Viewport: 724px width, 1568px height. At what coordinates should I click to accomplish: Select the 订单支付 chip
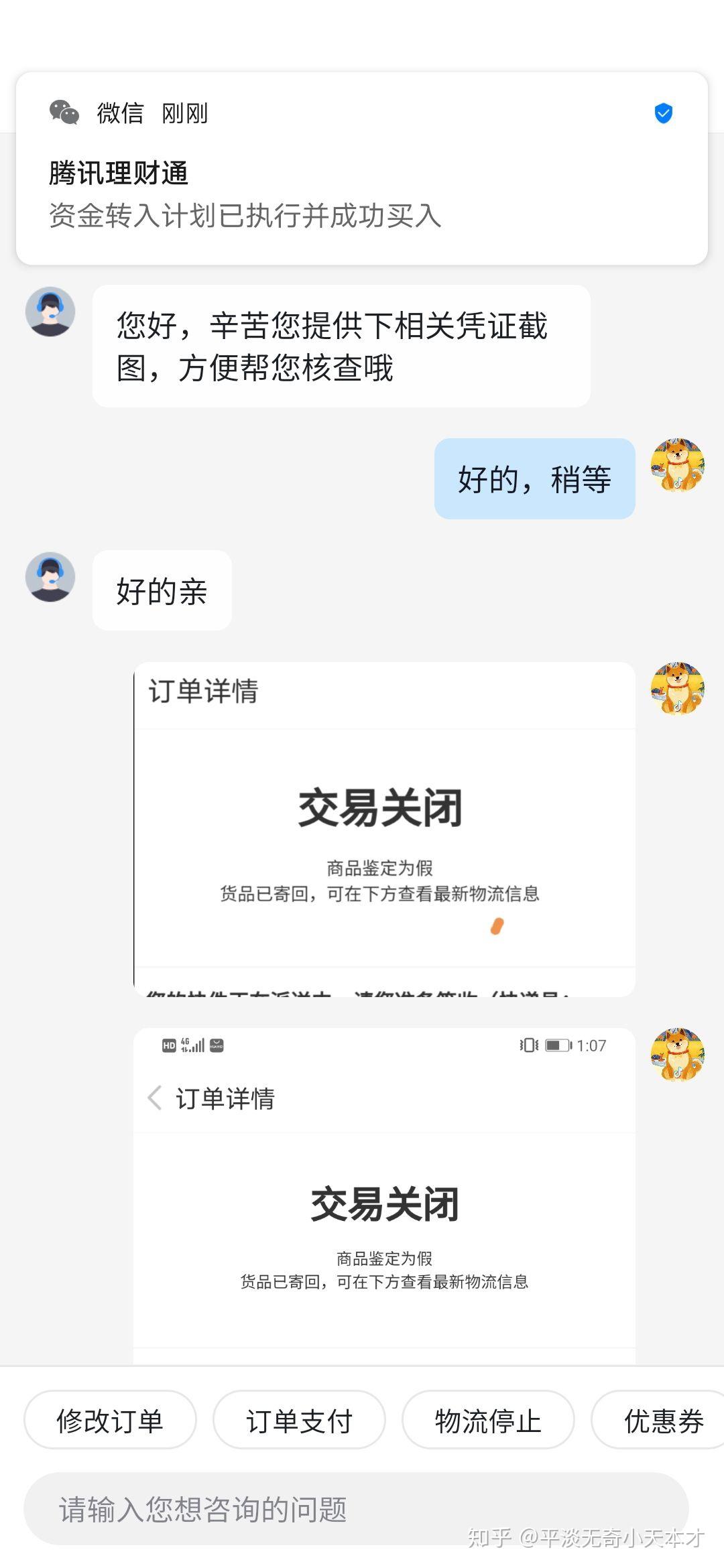click(x=299, y=1420)
